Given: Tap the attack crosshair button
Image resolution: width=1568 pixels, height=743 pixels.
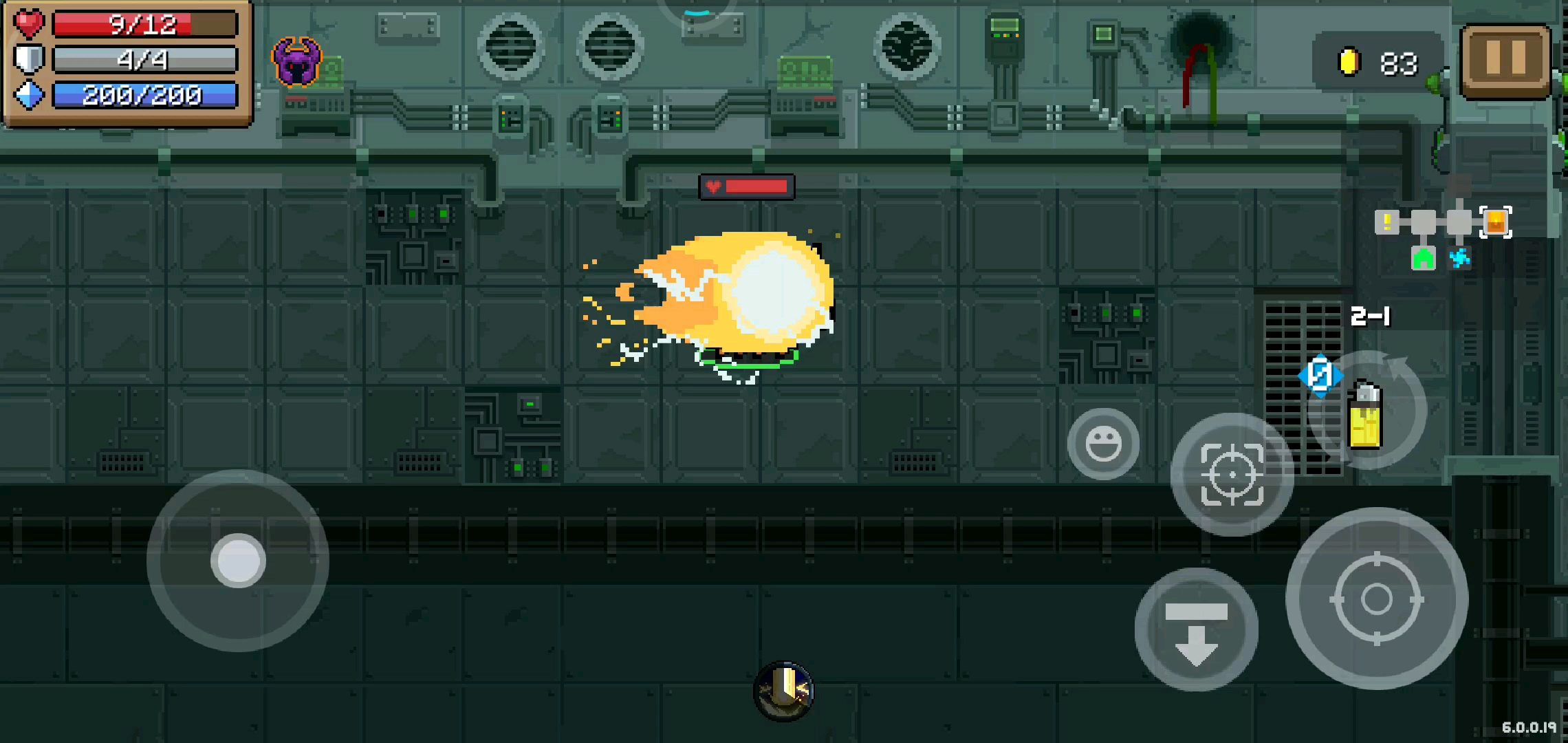Looking at the screenshot, I should click(1376, 599).
